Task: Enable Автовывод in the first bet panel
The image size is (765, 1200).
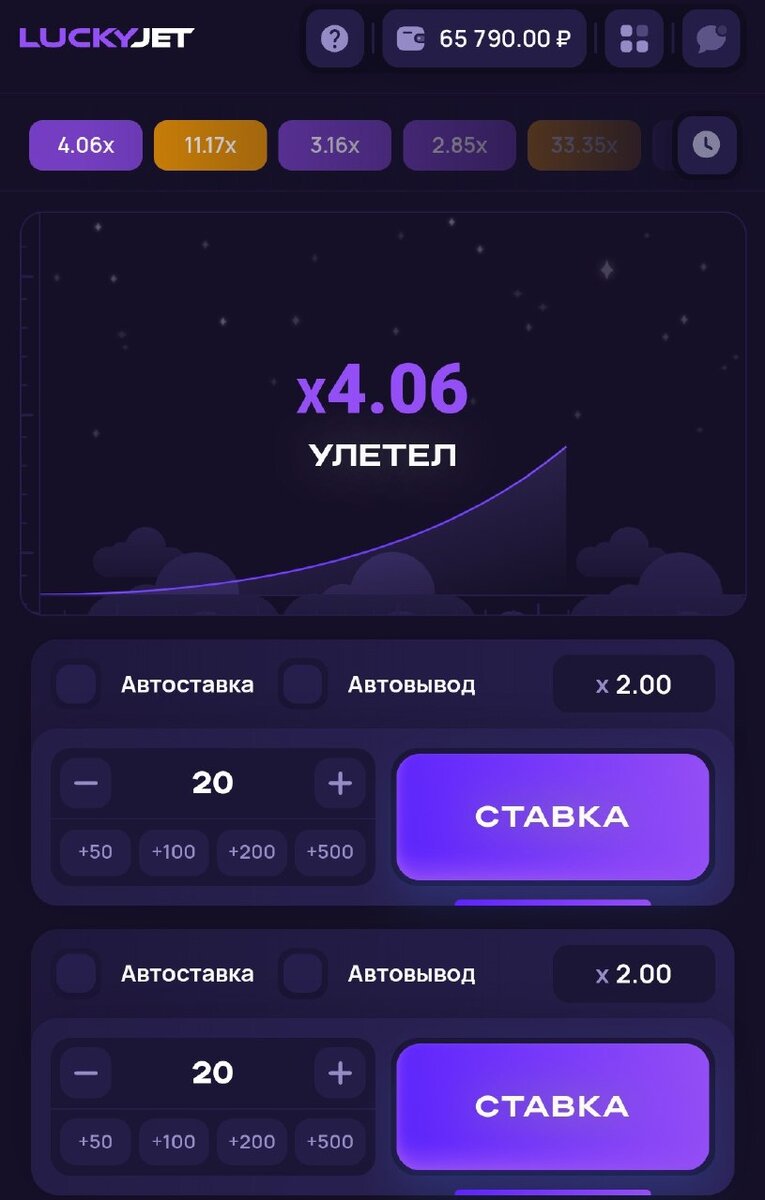Action: [302, 684]
